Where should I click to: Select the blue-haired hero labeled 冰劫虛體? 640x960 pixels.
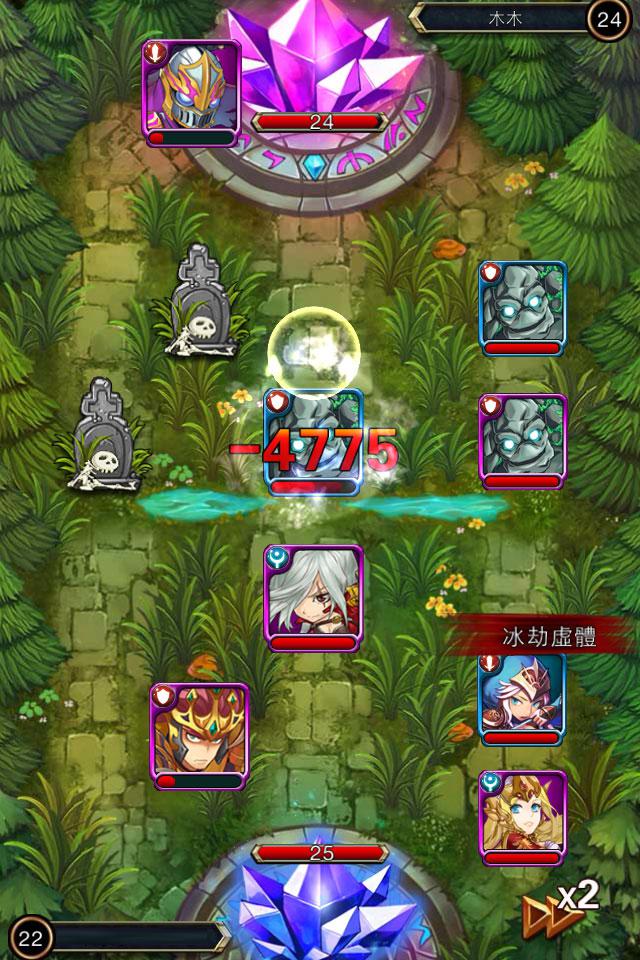[522, 697]
